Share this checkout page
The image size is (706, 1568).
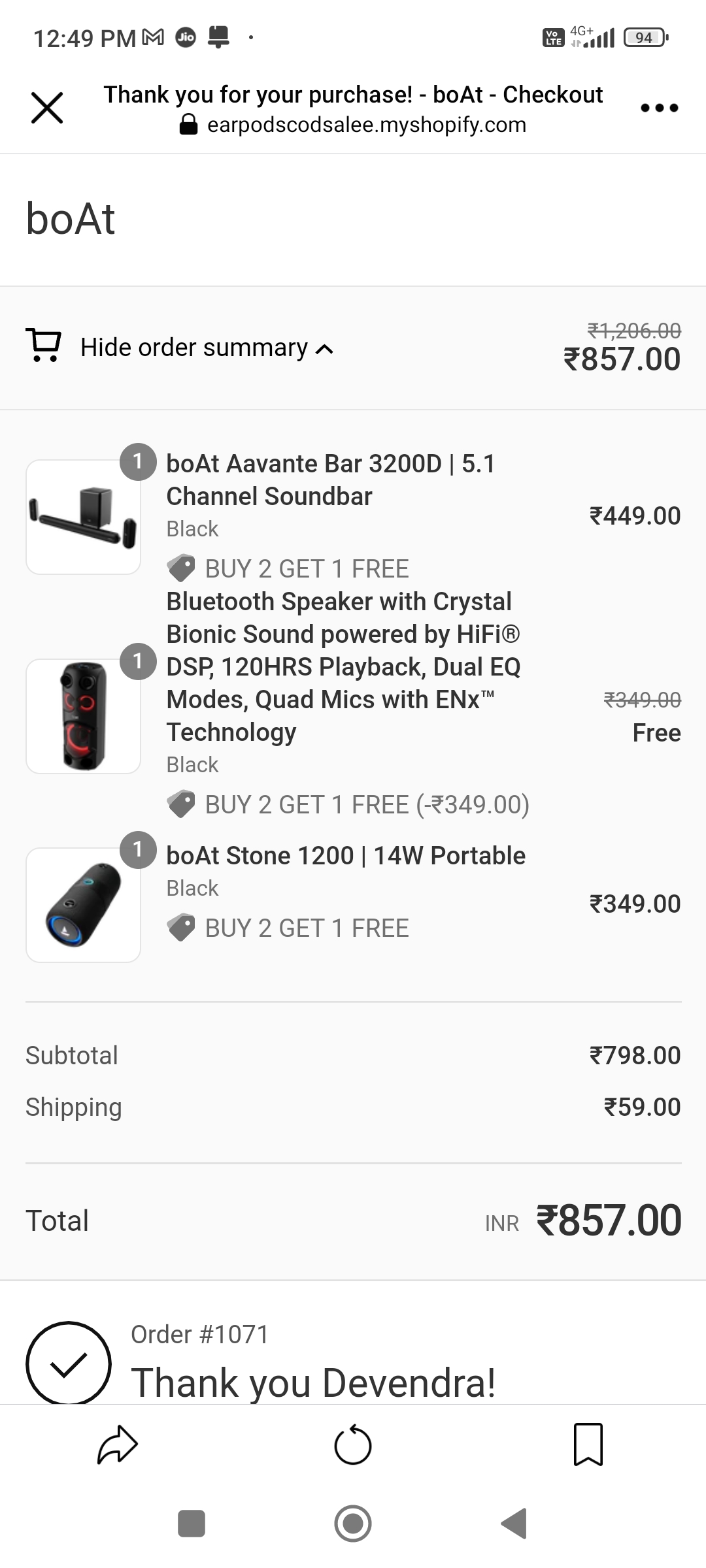[x=118, y=1445]
